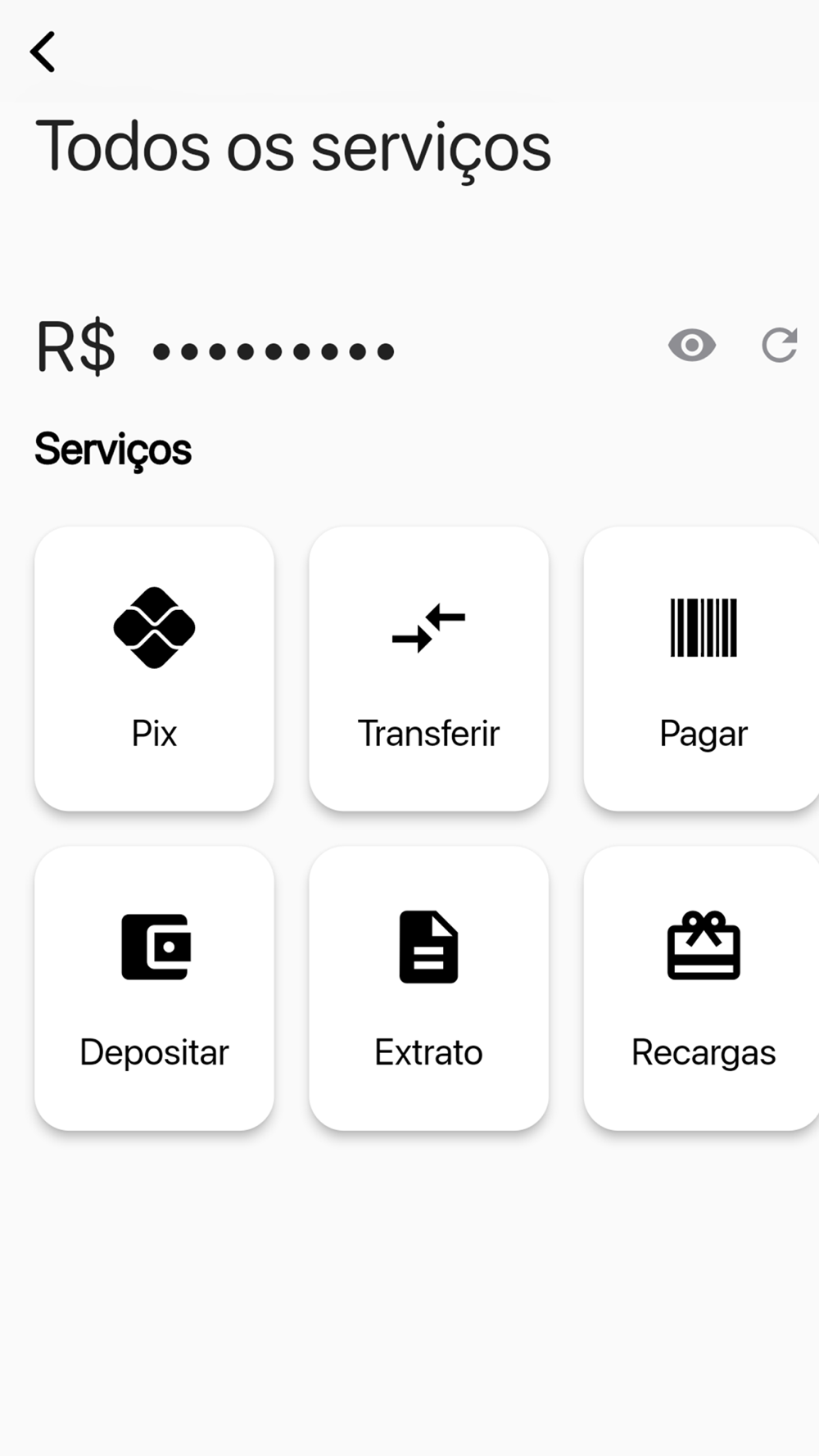Open Pagar to pay a bill
The height and width of the screenshot is (1456, 819).
point(703,669)
